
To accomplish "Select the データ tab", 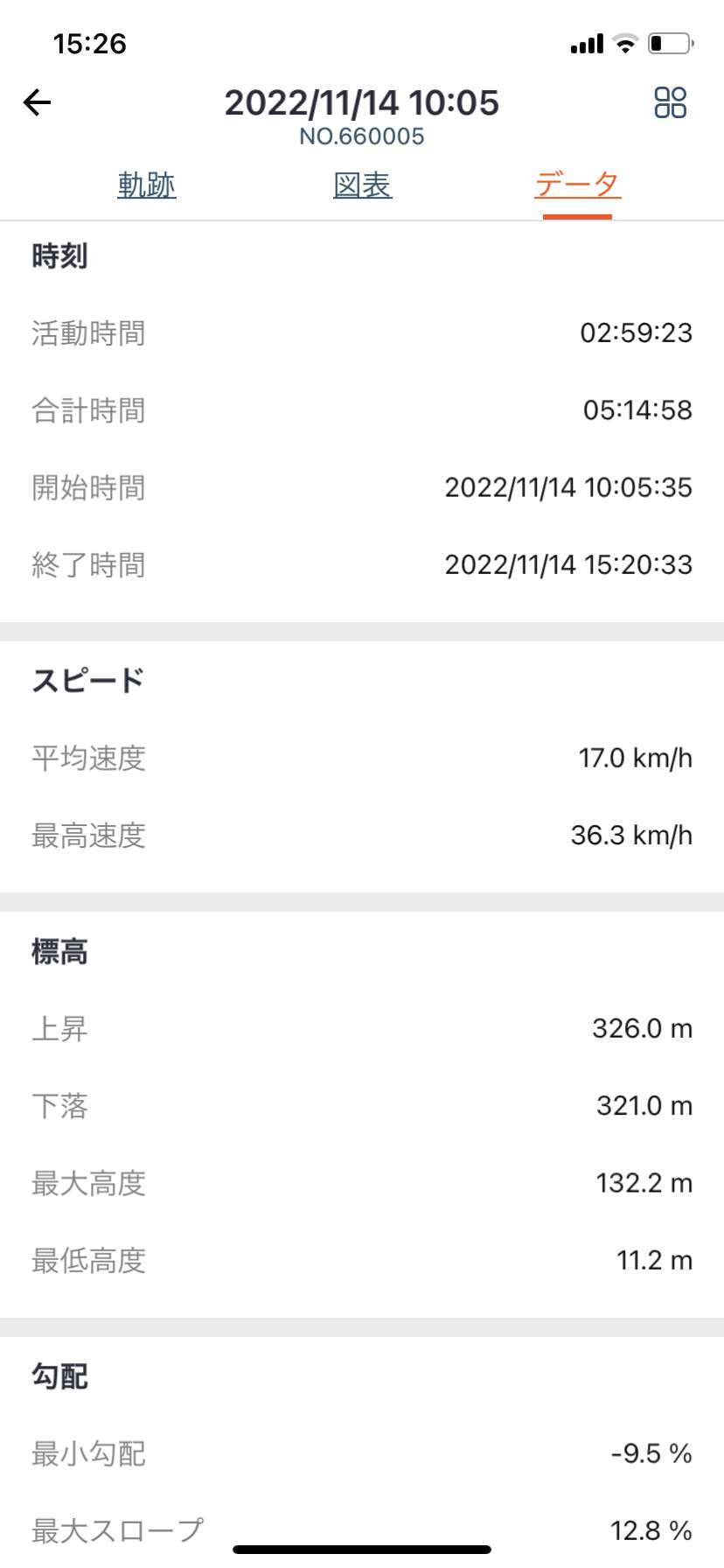I will pos(577,185).
